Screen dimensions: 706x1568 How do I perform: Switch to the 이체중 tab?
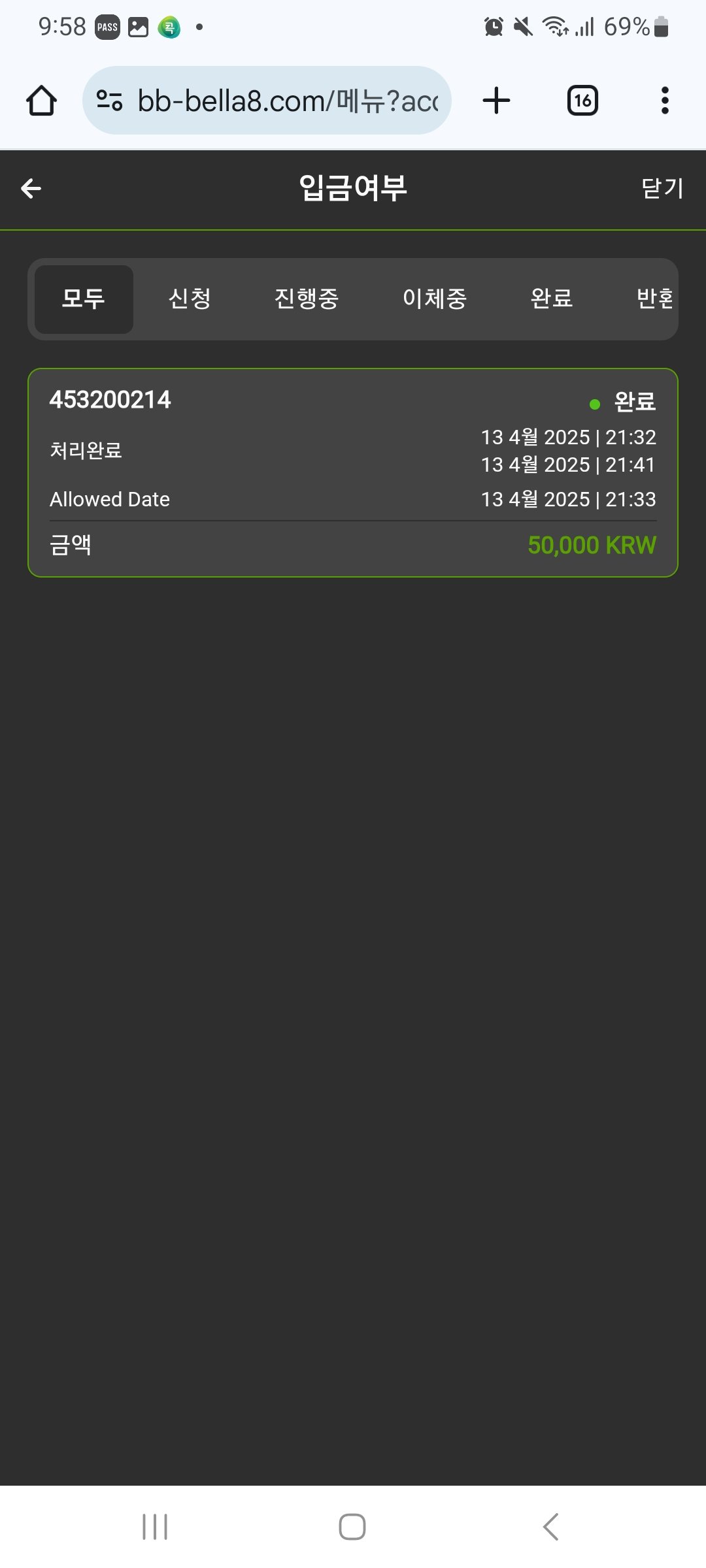(435, 299)
